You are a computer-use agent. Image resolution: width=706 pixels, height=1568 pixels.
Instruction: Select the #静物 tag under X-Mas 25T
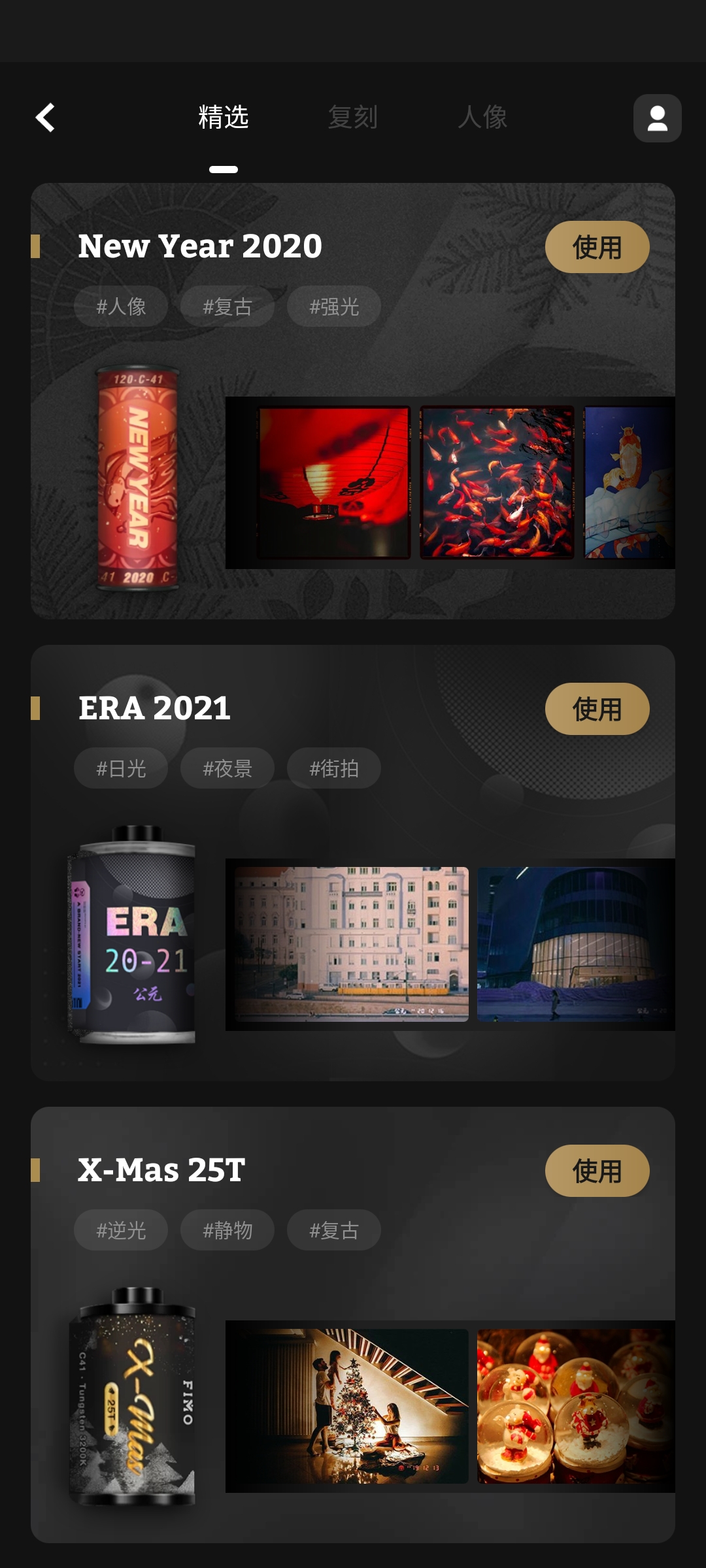tap(227, 1230)
